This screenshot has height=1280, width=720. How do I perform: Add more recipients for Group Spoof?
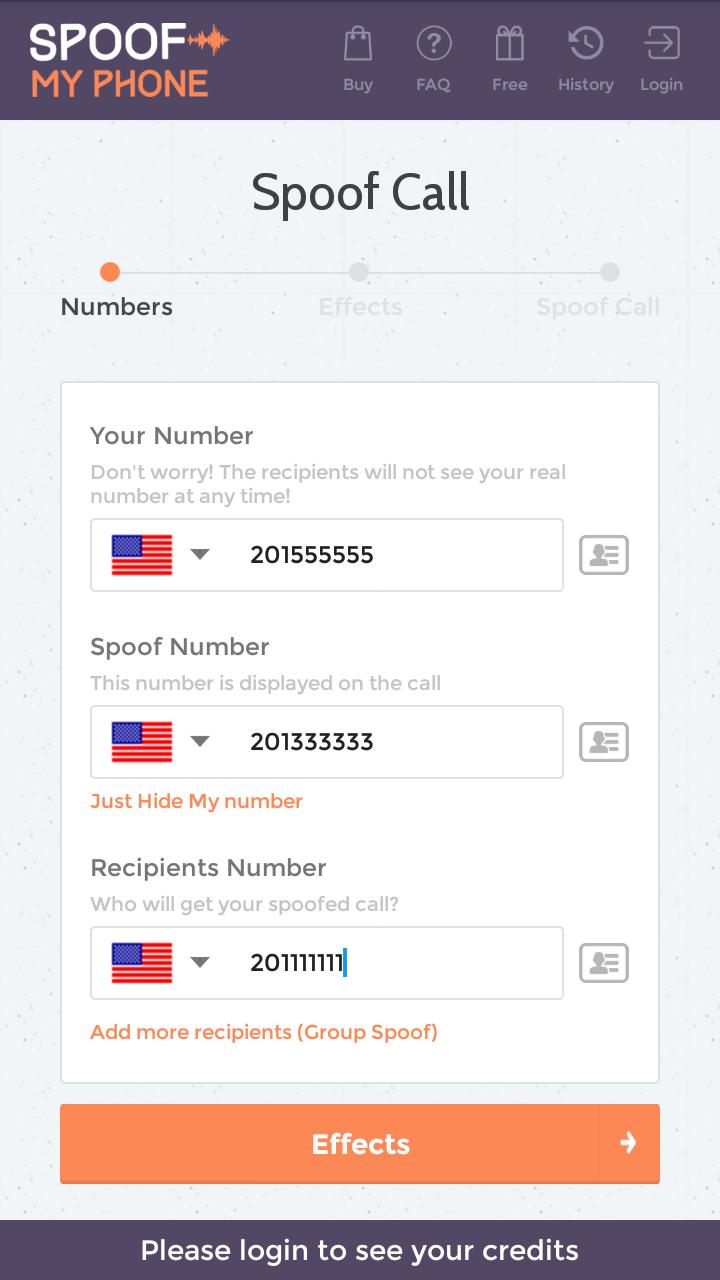point(264,1032)
